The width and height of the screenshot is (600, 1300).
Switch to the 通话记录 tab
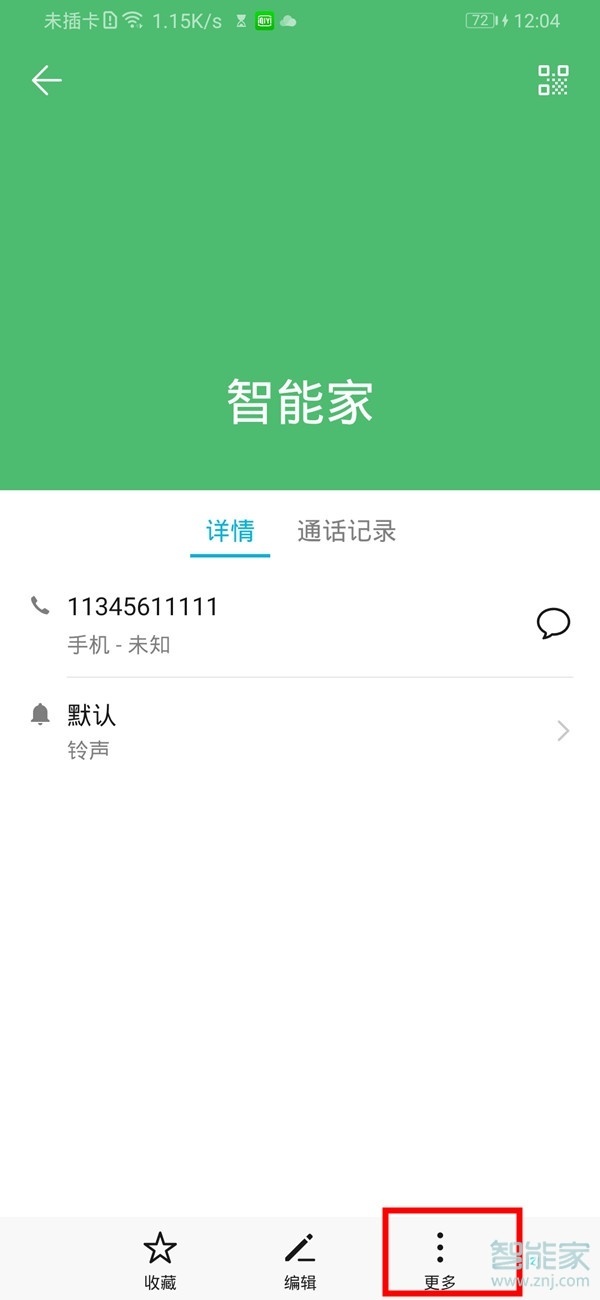346,531
